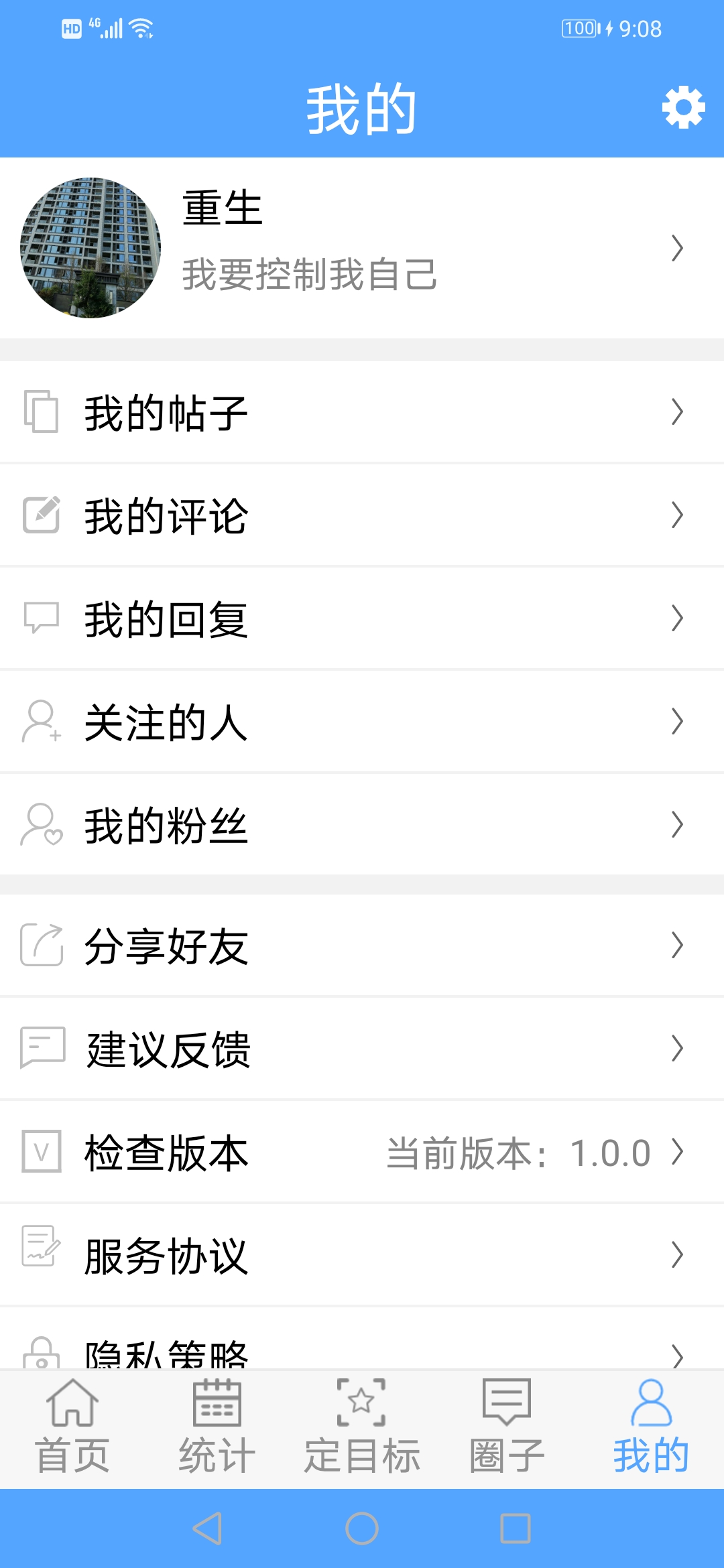Tap the system home button
The height and width of the screenshot is (1568, 724).
pos(362,1528)
